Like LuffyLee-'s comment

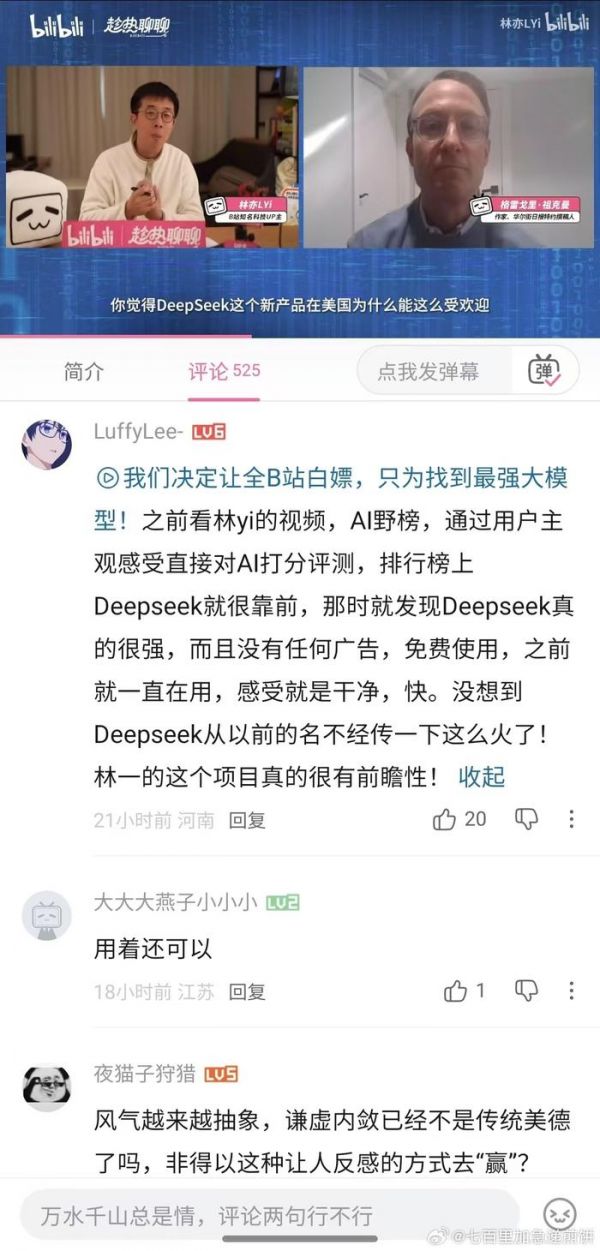pyautogui.click(x=445, y=819)
